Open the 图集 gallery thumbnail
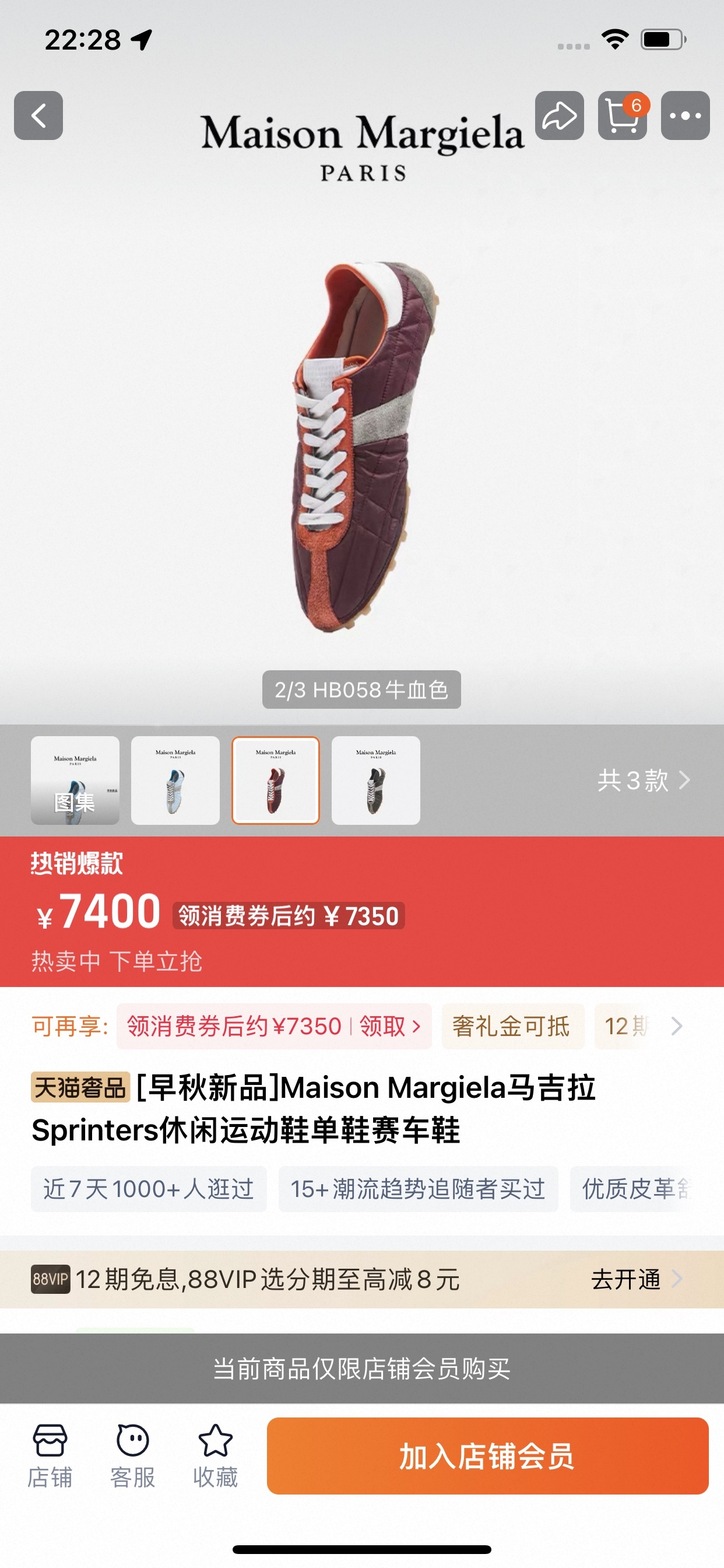This screenshot has width=724, height=1568. click(x=75, y=780)
